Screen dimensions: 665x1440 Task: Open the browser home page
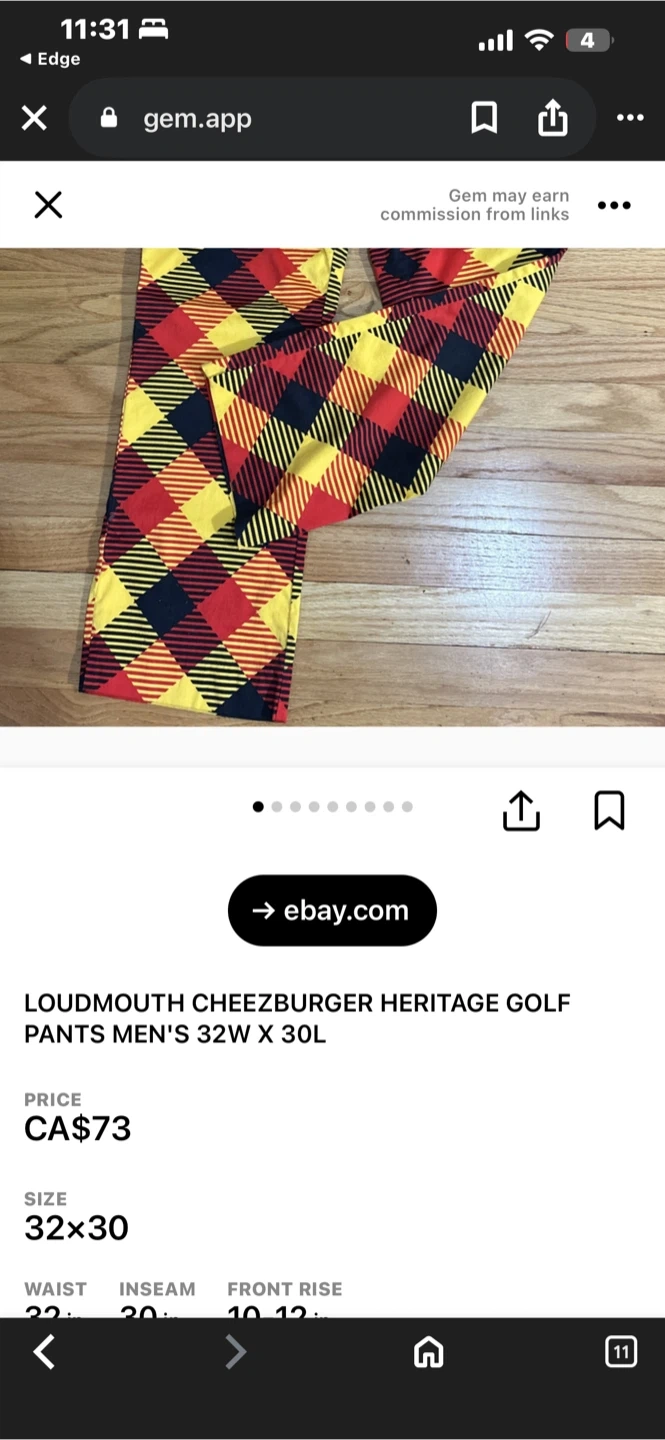(x=428, y=1353)
